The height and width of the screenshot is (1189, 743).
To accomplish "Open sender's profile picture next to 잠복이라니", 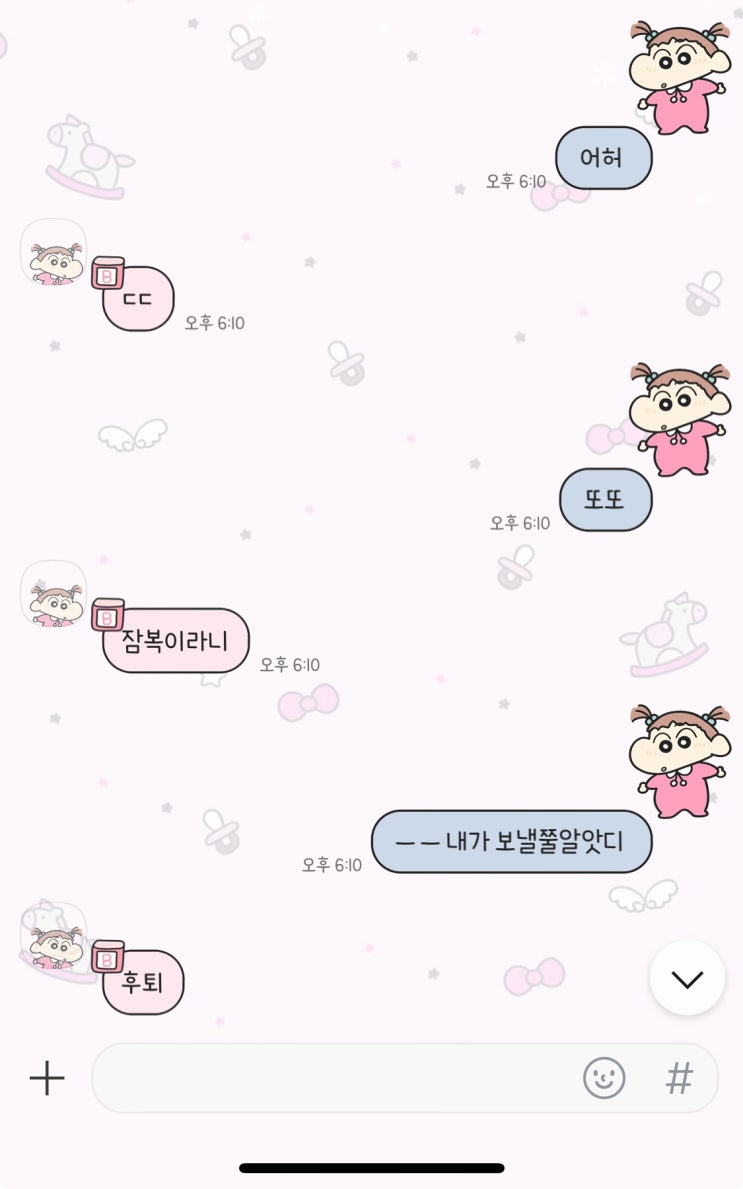I will 53,595.
